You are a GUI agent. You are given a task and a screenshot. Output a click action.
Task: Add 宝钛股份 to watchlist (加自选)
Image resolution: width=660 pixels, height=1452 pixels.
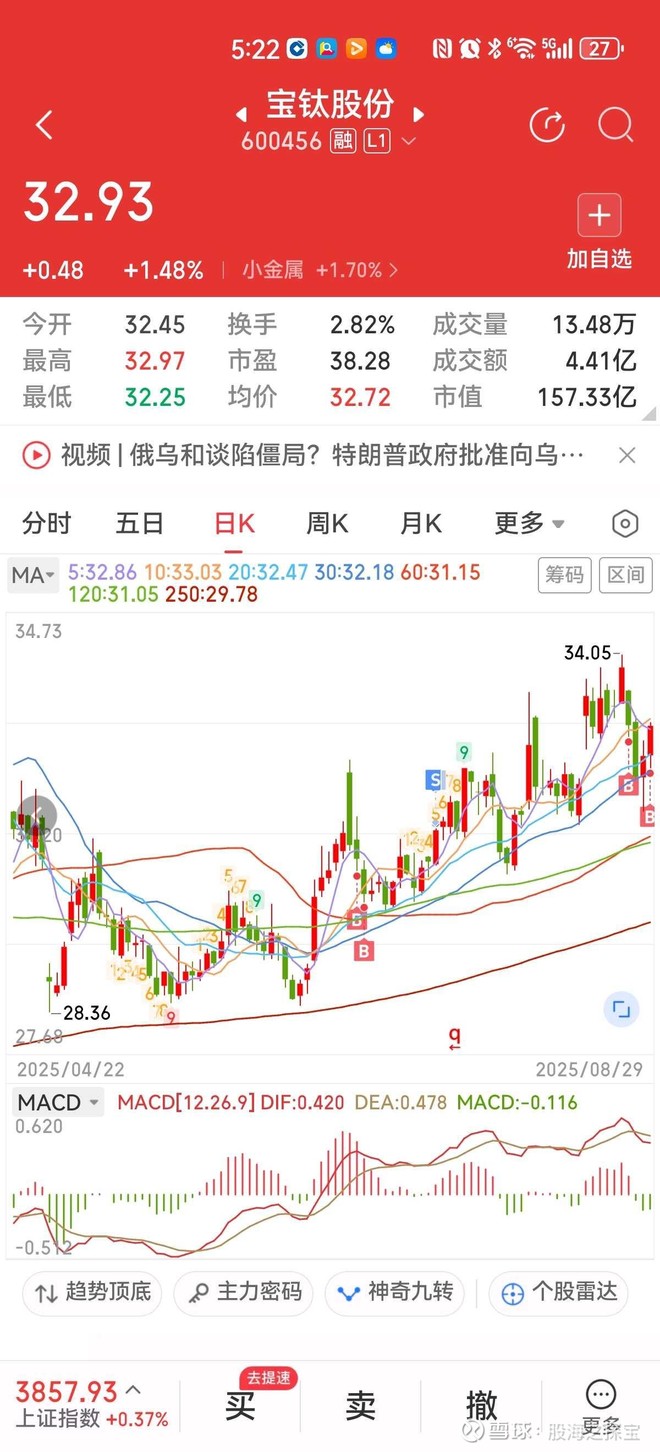599,232
